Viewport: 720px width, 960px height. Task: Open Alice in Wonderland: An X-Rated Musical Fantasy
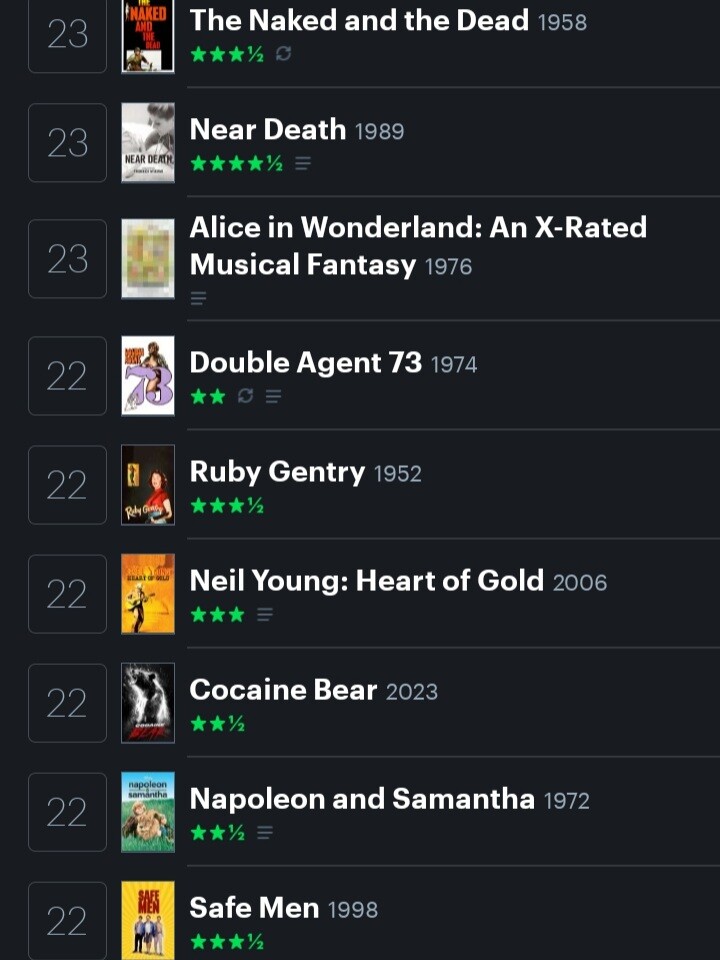(x=418, y=246)
